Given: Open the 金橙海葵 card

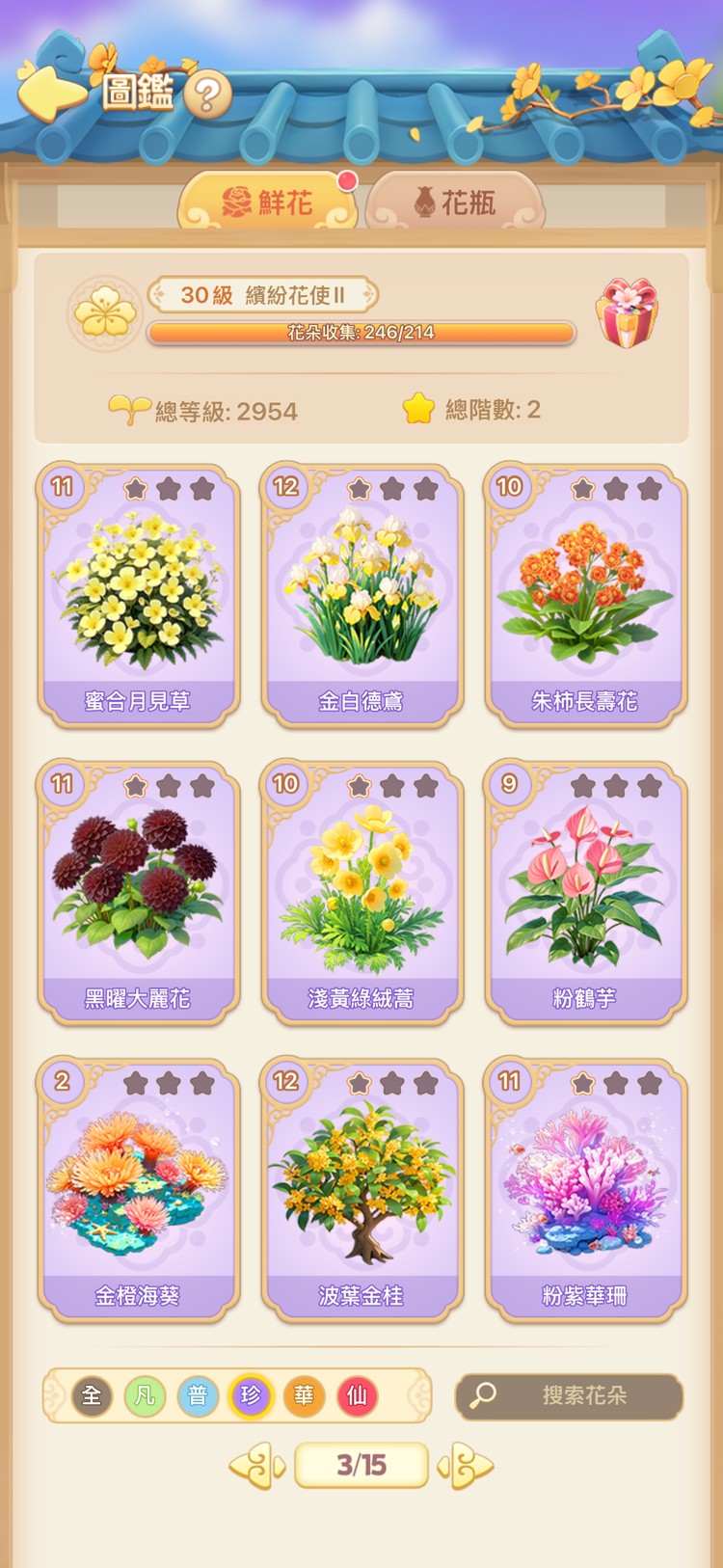Looking at the screenshot, I should pyautogui.click(x=138, y=1189).
